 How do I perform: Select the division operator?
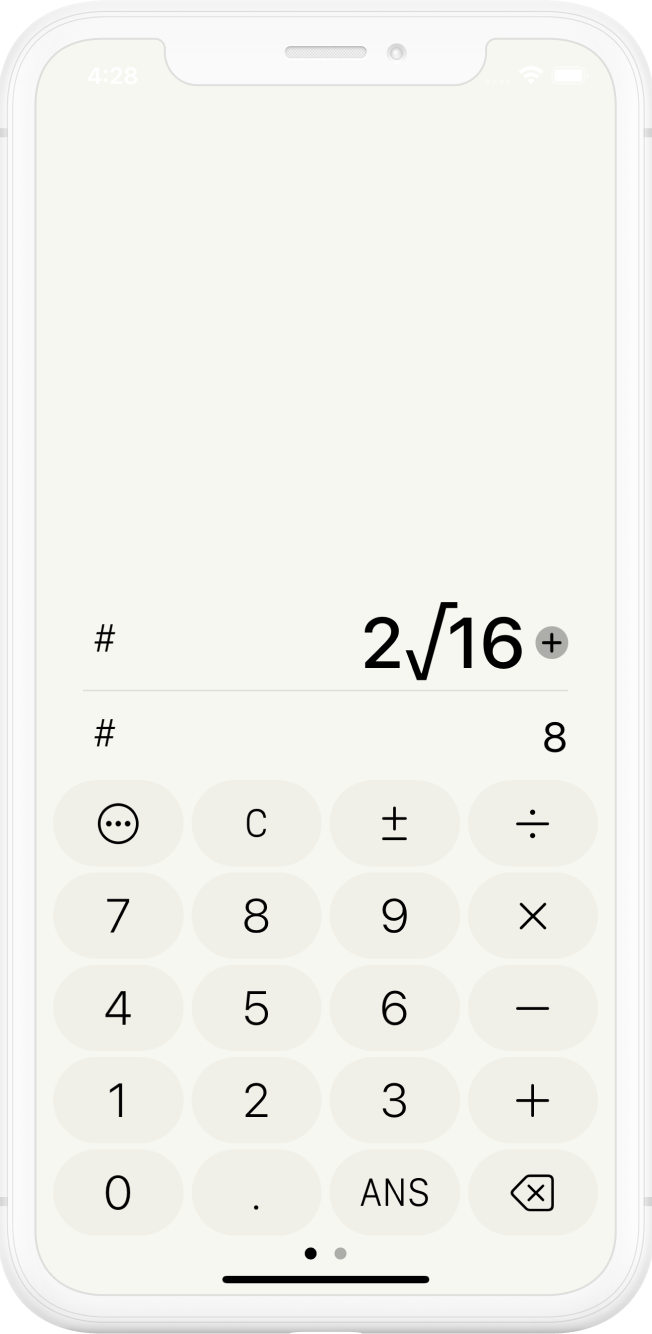point(532,824)
